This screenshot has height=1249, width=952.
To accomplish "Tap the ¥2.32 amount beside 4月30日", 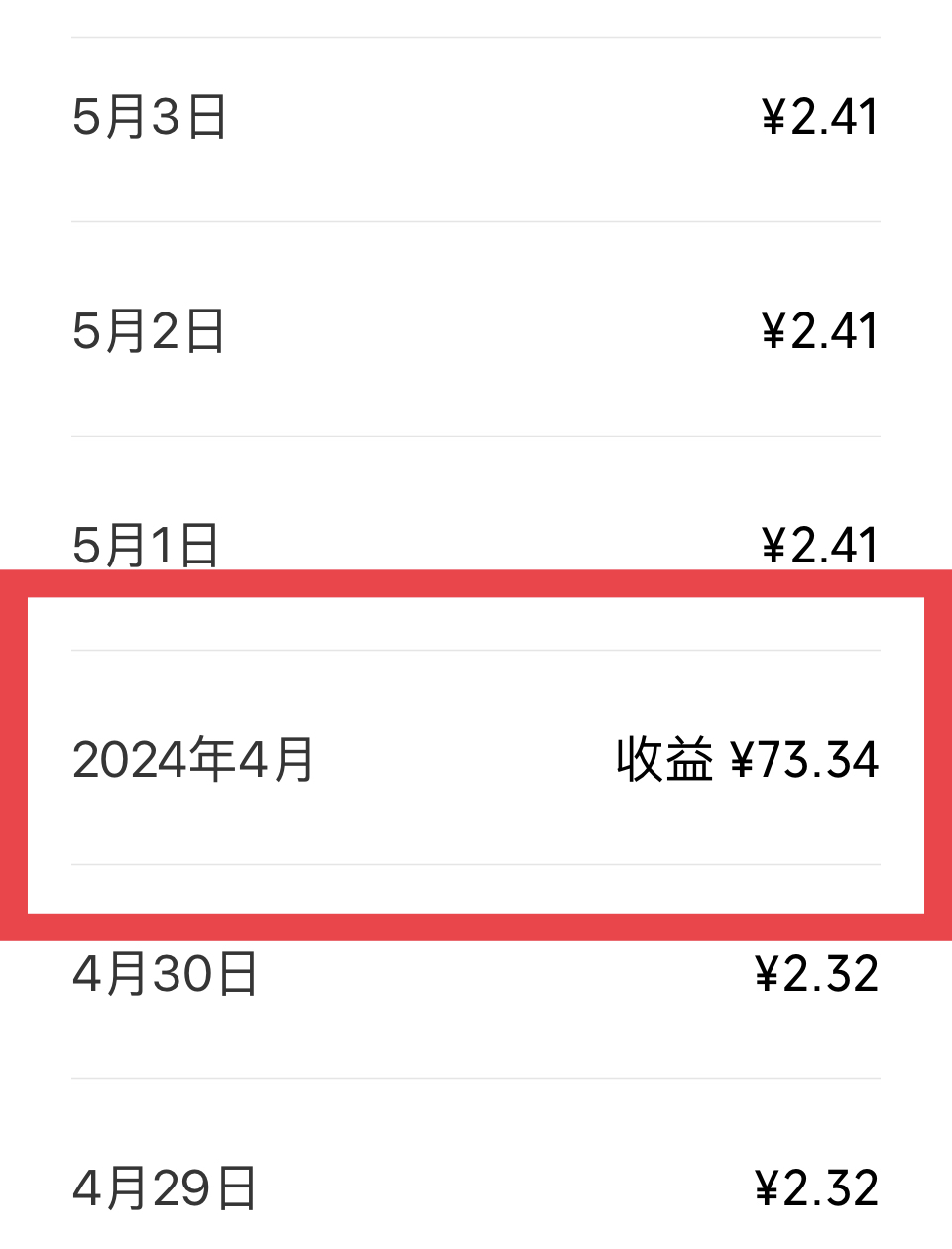I will pos(817,974).
